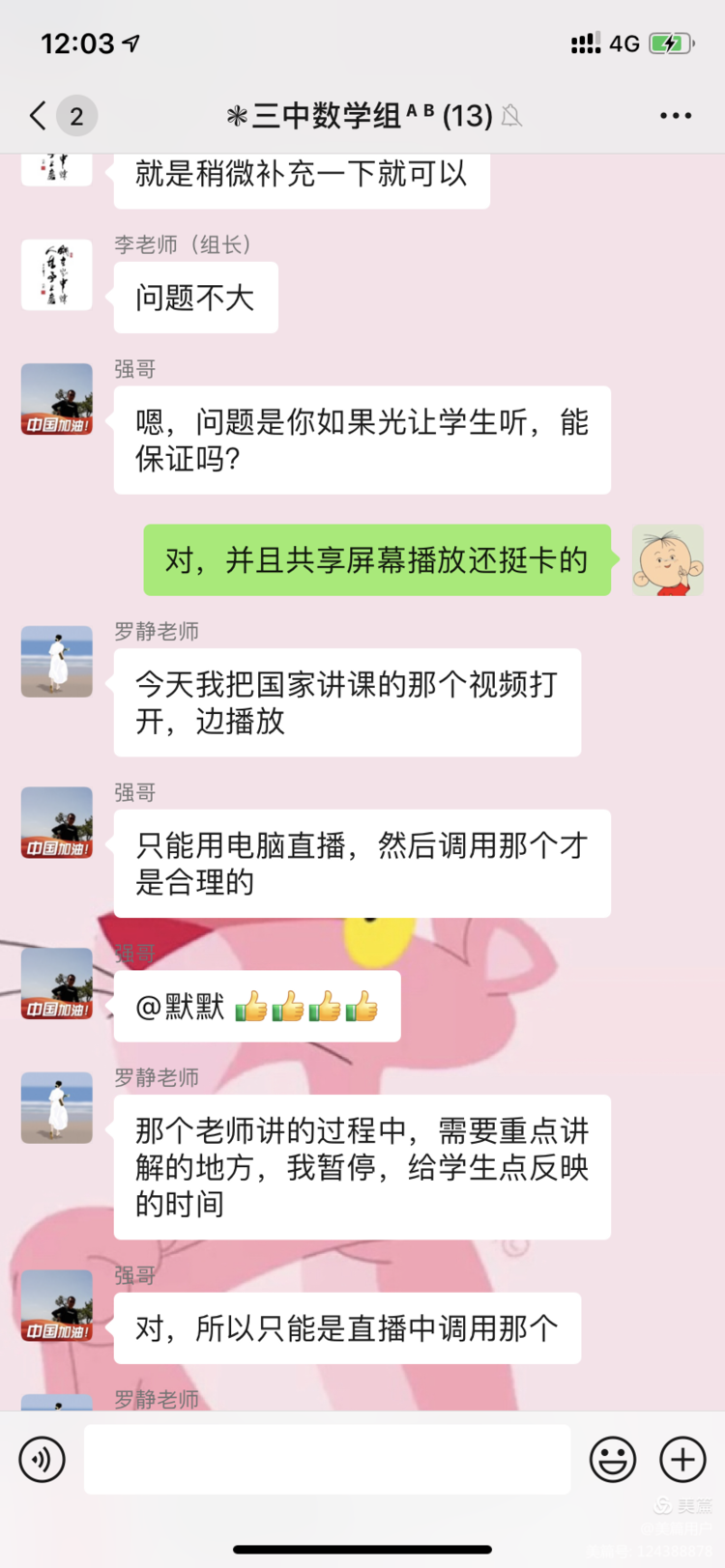Open the plus attachments panel
This screenshot has height=1568, width=725.
(x=682, y=1459)
